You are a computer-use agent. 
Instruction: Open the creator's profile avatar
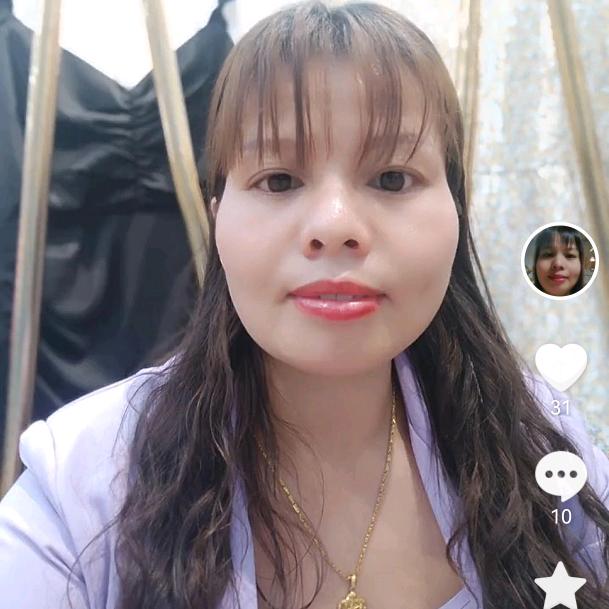coord(560,260)
